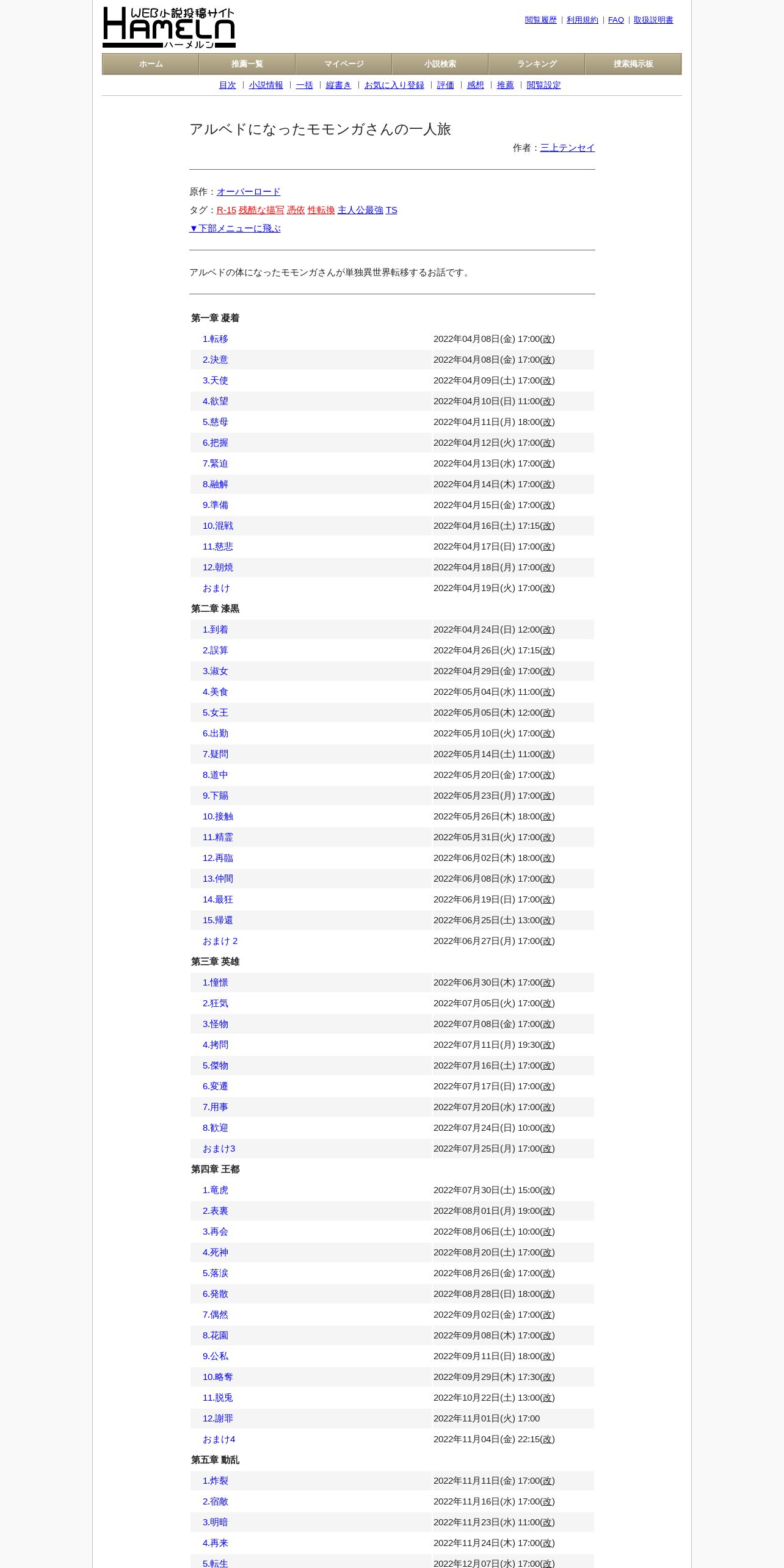
Task: Open author 三上テンセイ's profile
Action: [x=567, y=148]
